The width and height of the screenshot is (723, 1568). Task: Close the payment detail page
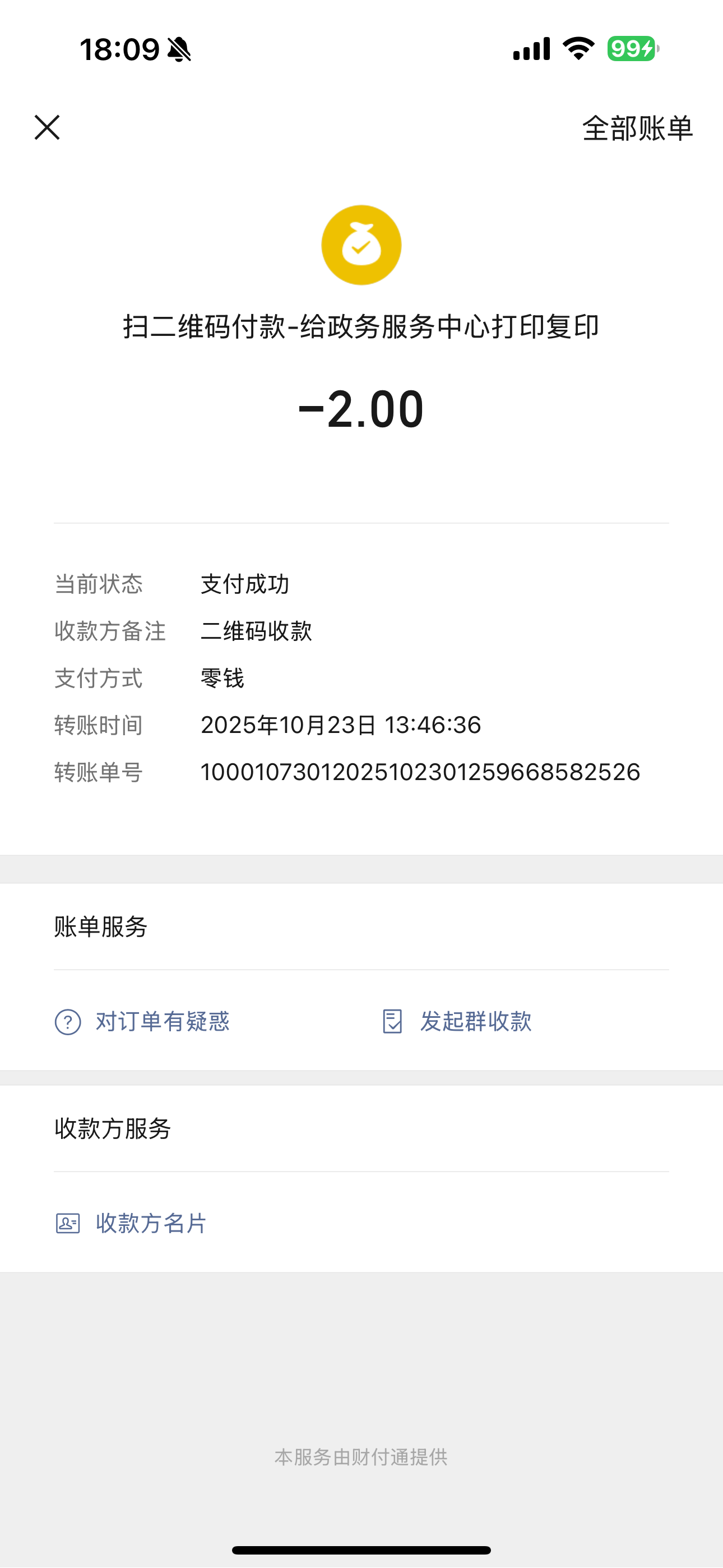(x=47, y=128)
